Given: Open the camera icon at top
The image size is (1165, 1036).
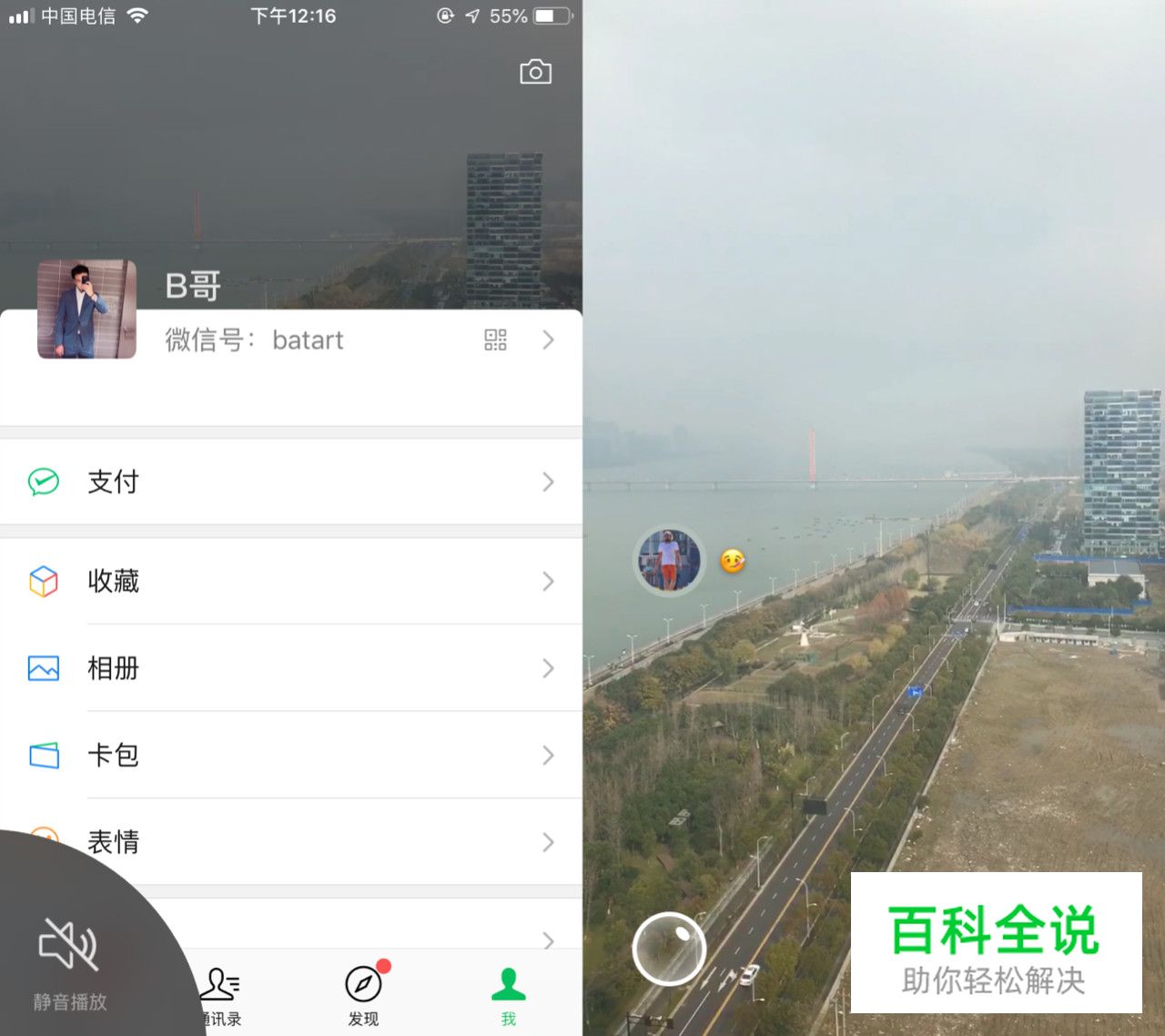Looking at the screenshot, I should [535, 72].
